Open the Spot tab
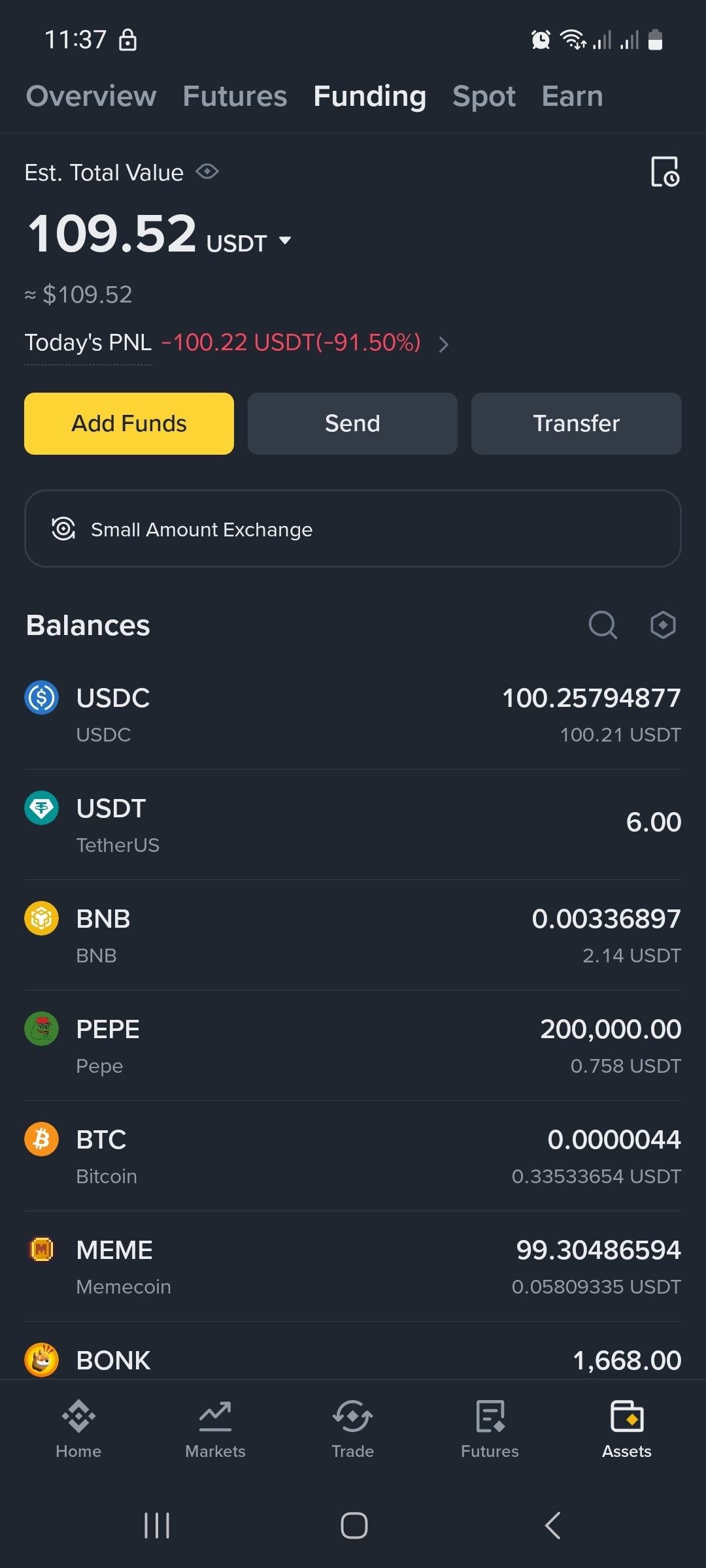Image resolution: width=706 pixels, height=1568 pixels. tap(484, 96)
